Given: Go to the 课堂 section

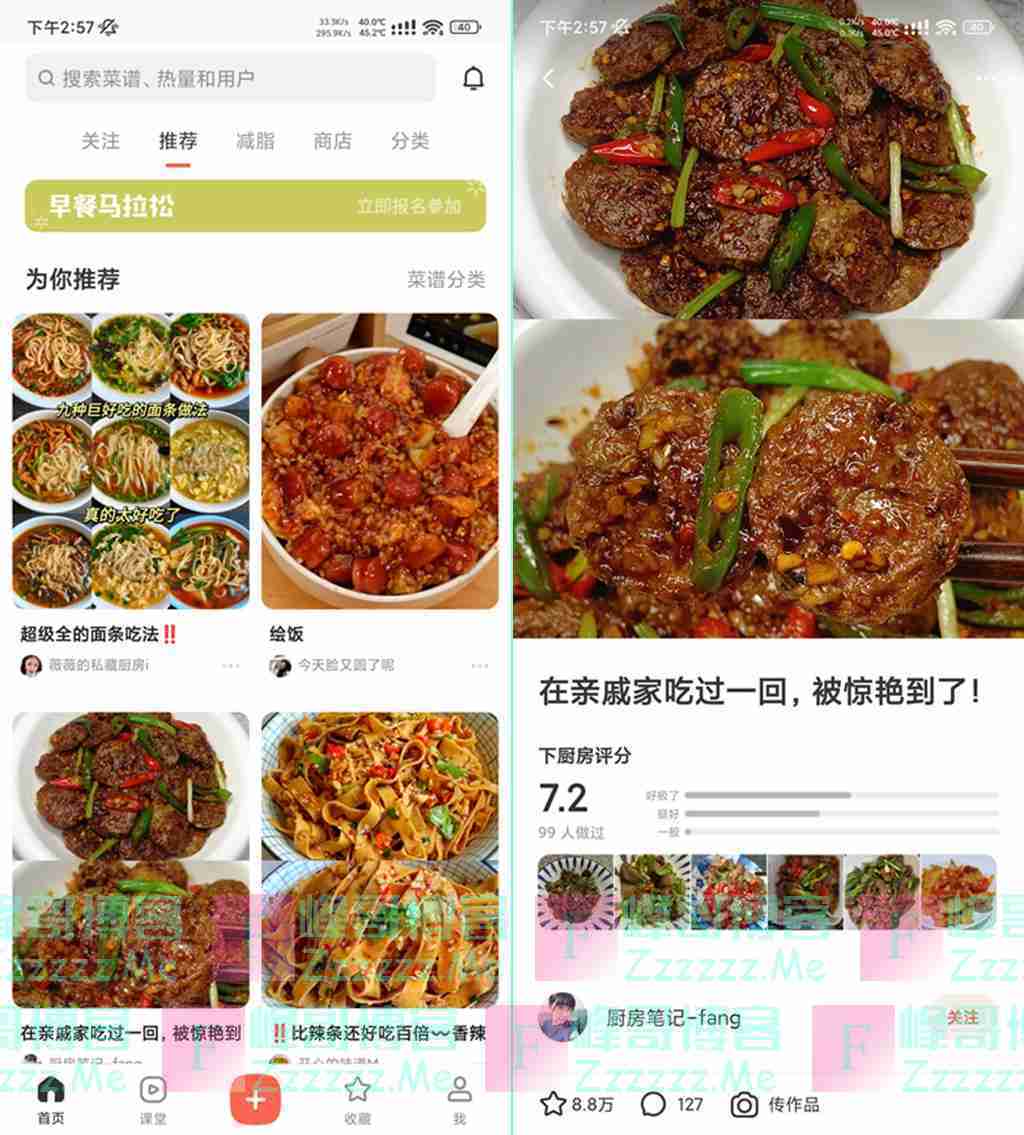Looking at the screenshot, I should [153, 1100].
